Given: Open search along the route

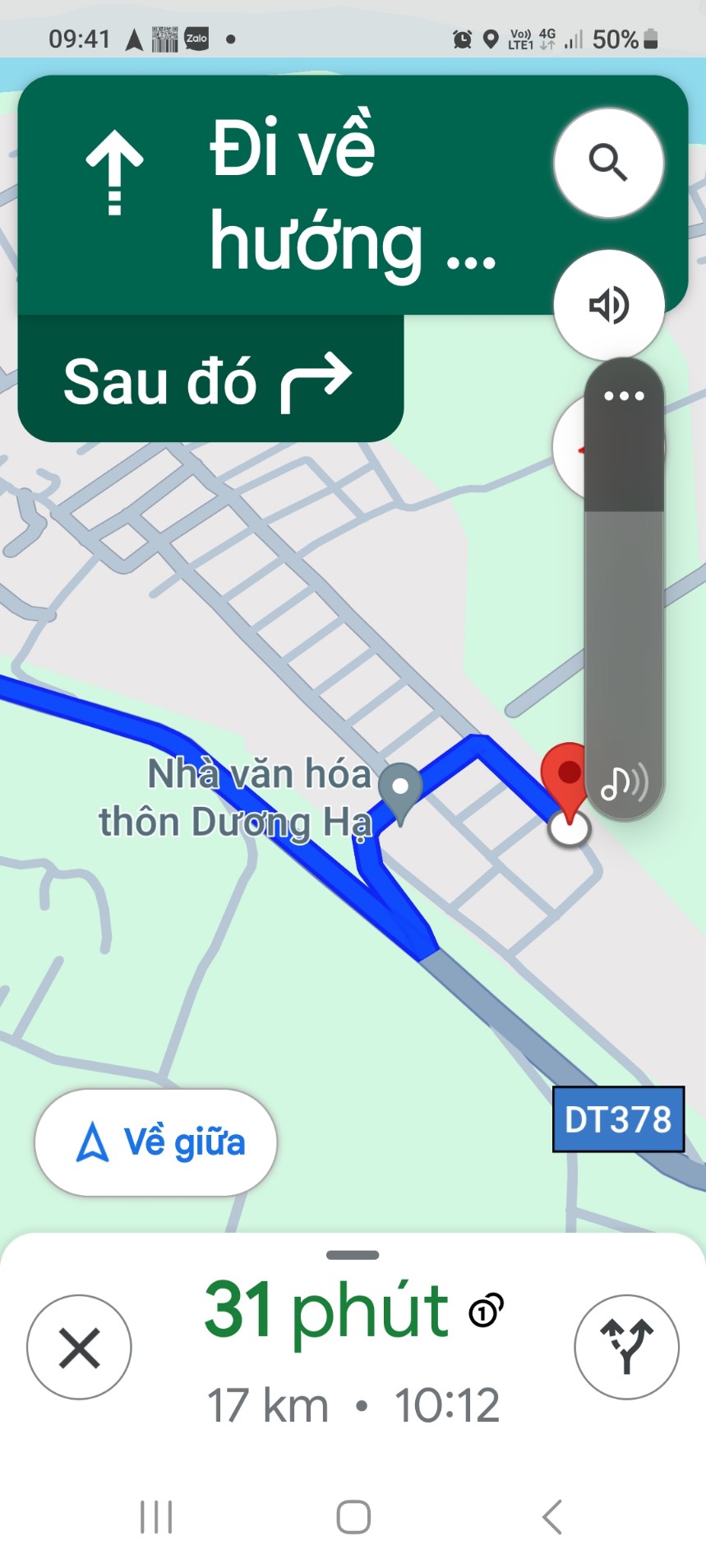Looking at the screenshot, I should pyautogui.click(x=608, y=163).
